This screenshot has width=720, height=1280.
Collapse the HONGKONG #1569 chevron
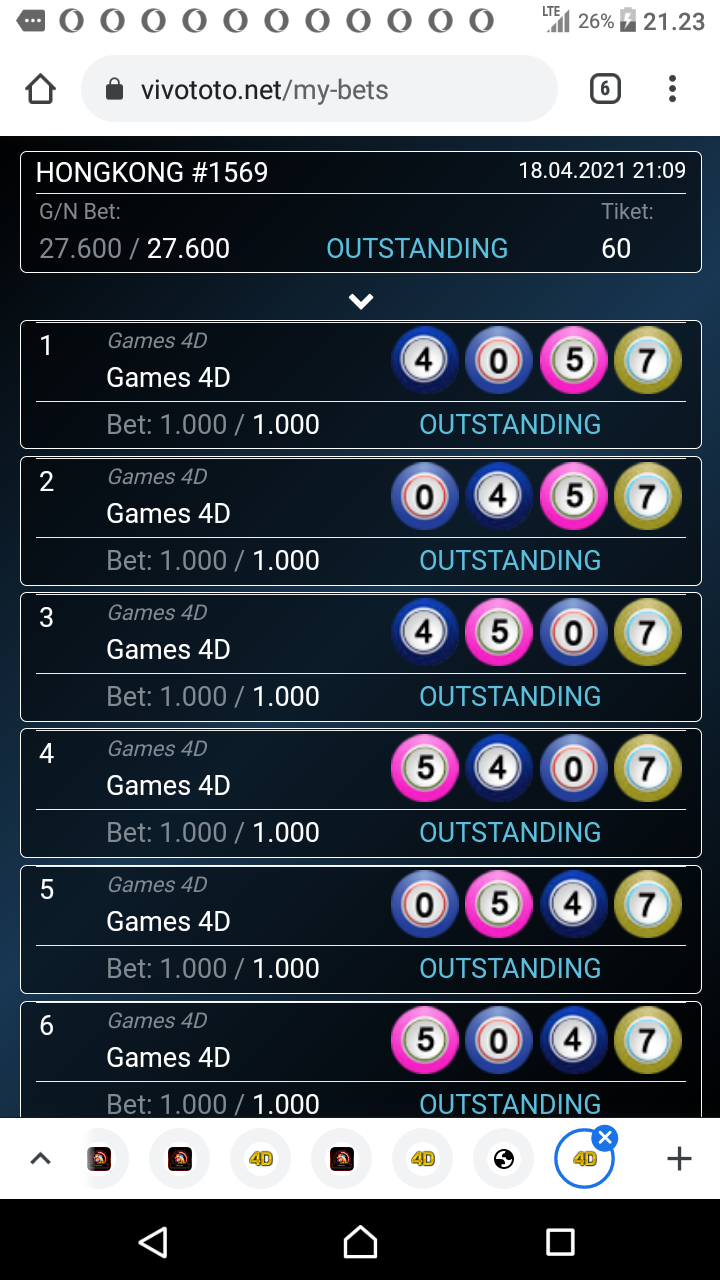[360, 301]
